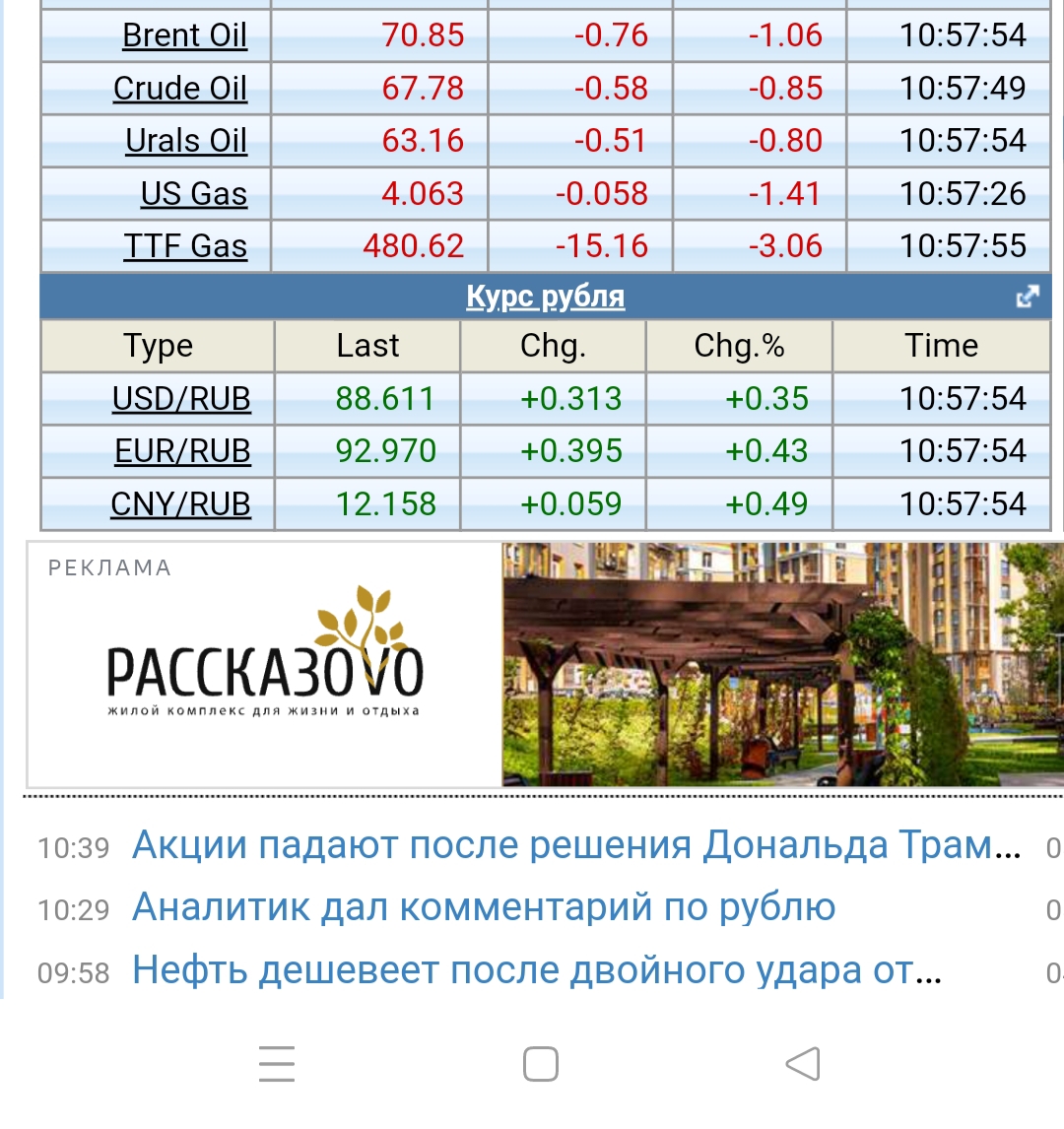This screenshot has height=1129, width=1064.
Task: Go back using system back button
Action: pos(803,1064)
